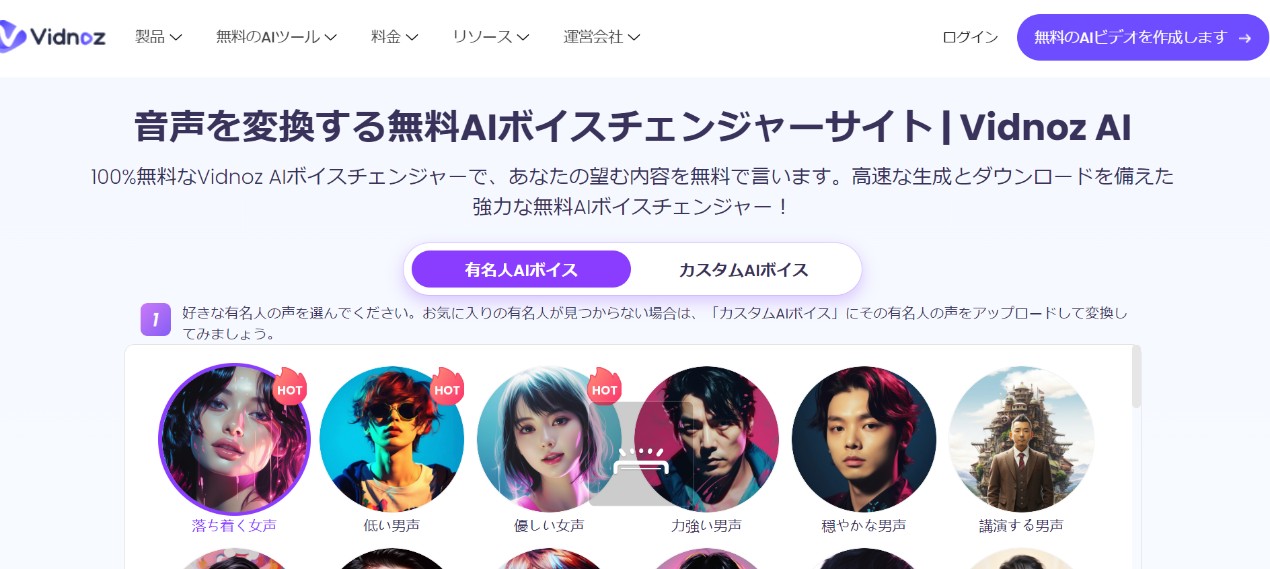Image resolution: width=1270 pixels, height=569 pixels.
Task: Open the Vidnoz home logo
Action: pos(53,37)
